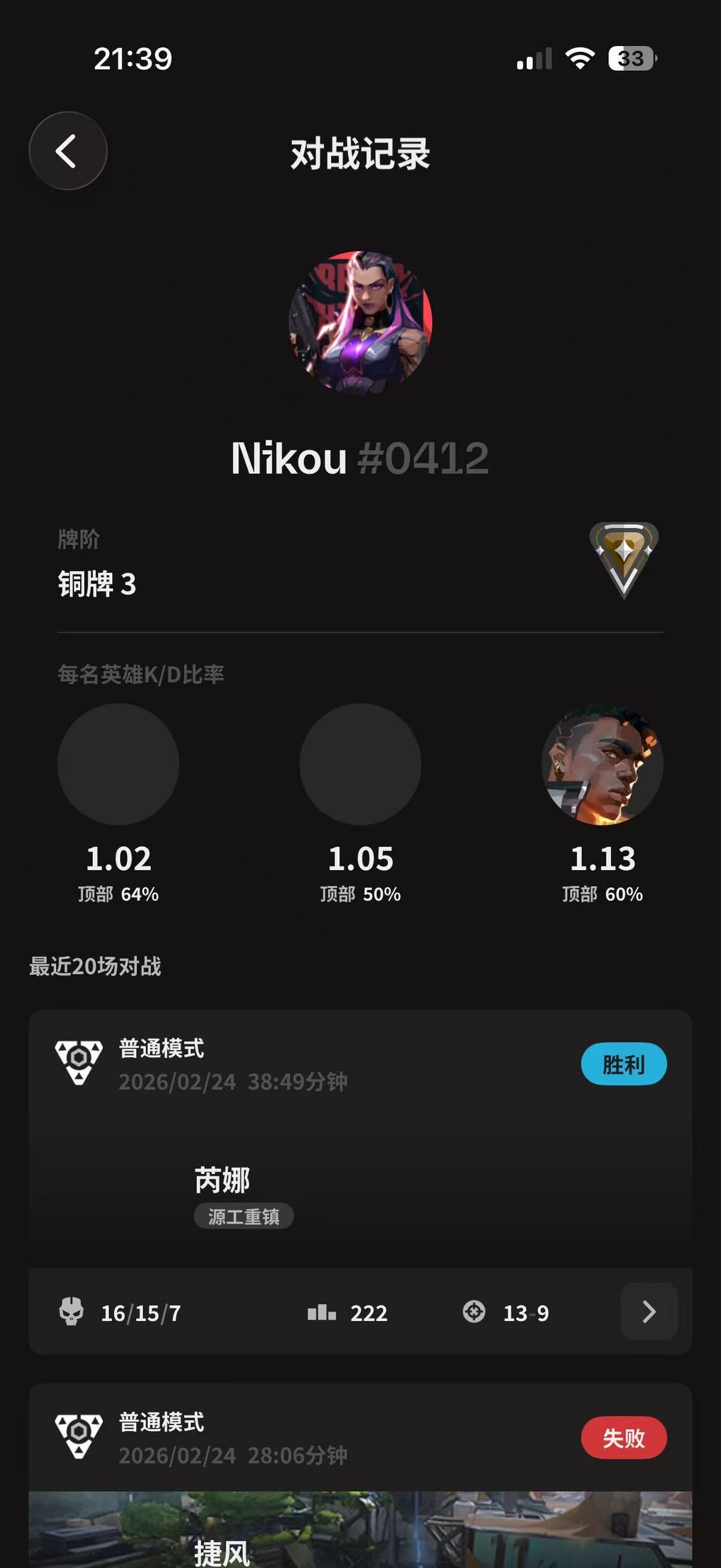
Task: Expand the Reyna match details chevron
Action: [x=648, y=1311]
